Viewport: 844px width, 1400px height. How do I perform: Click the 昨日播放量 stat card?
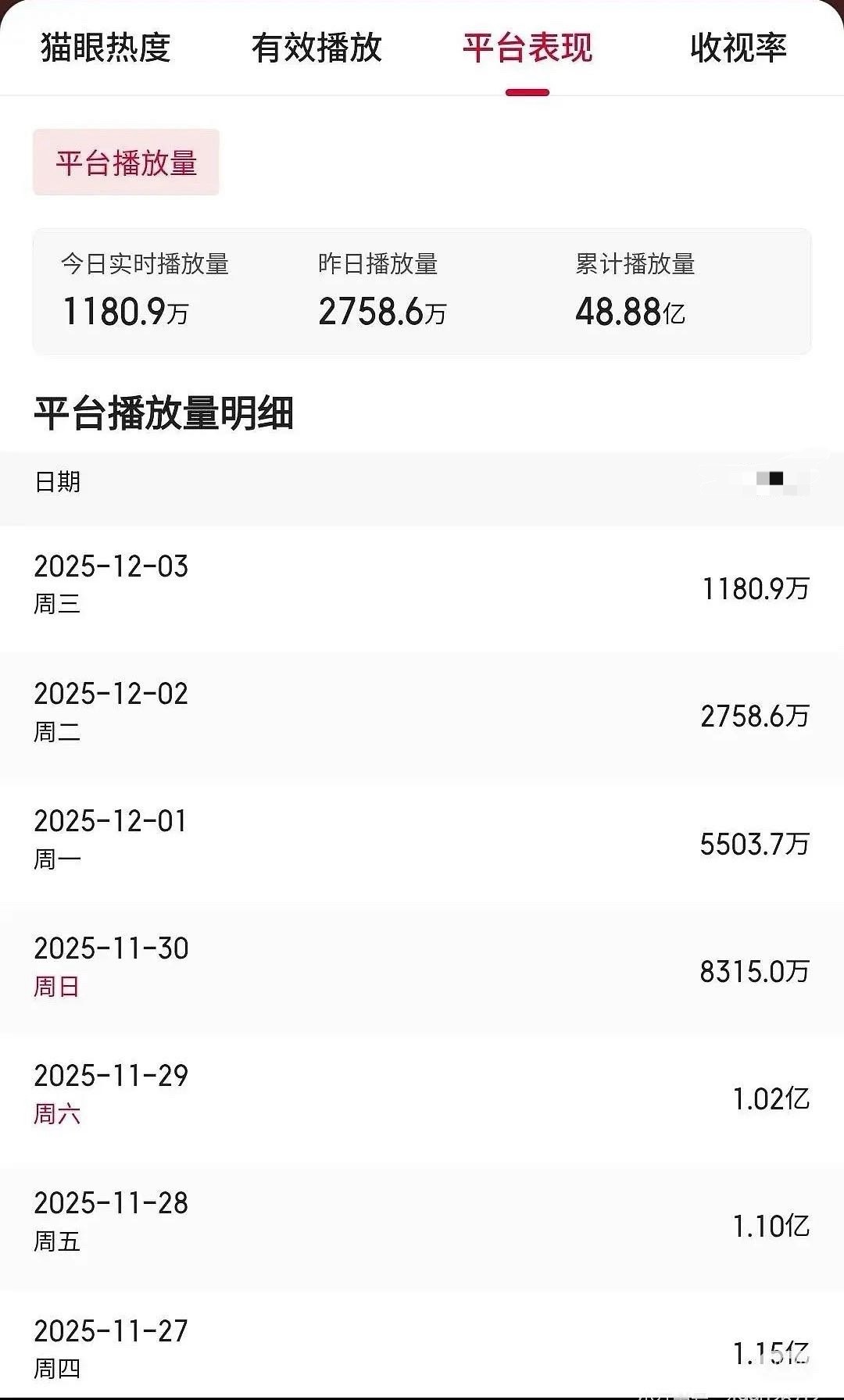(381, 289)
